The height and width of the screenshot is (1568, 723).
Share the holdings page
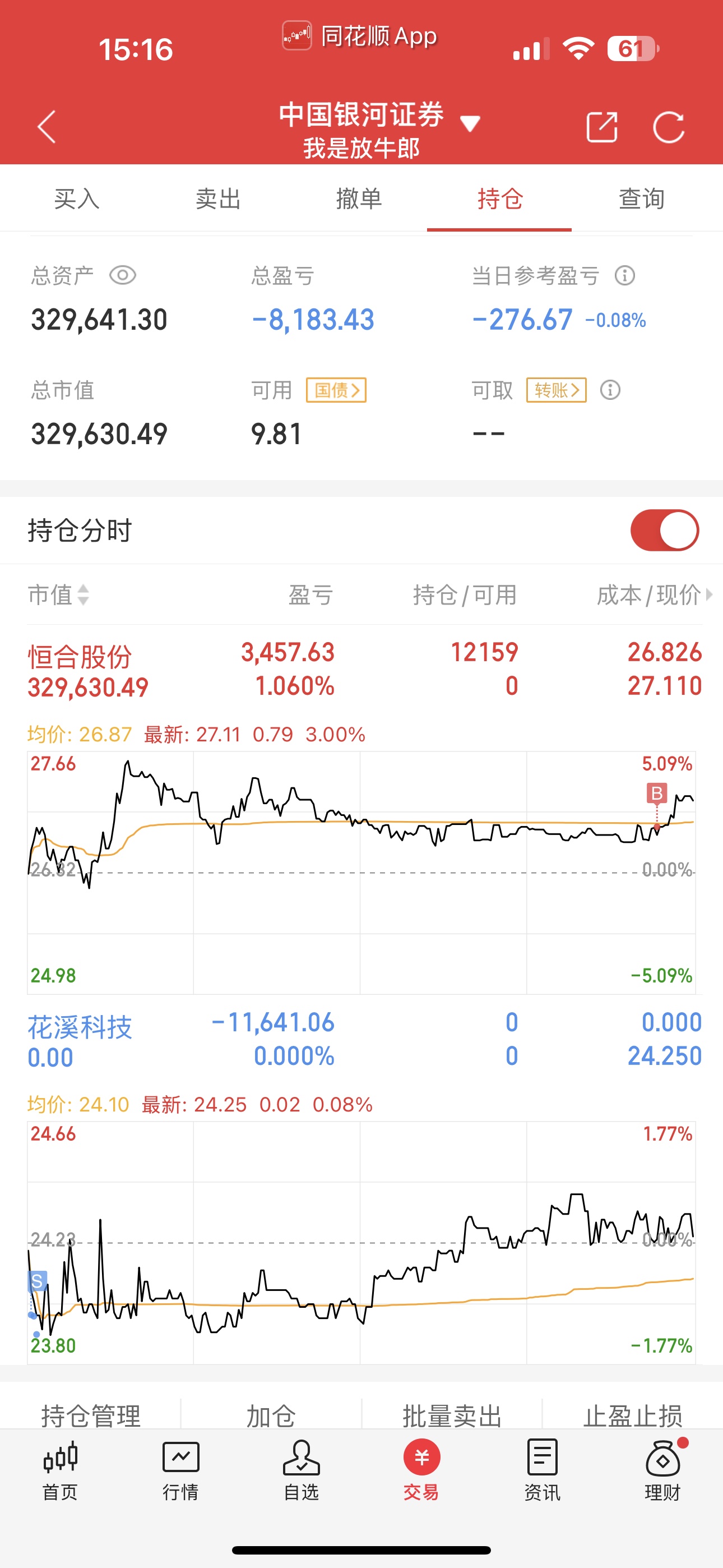(601, 127)
